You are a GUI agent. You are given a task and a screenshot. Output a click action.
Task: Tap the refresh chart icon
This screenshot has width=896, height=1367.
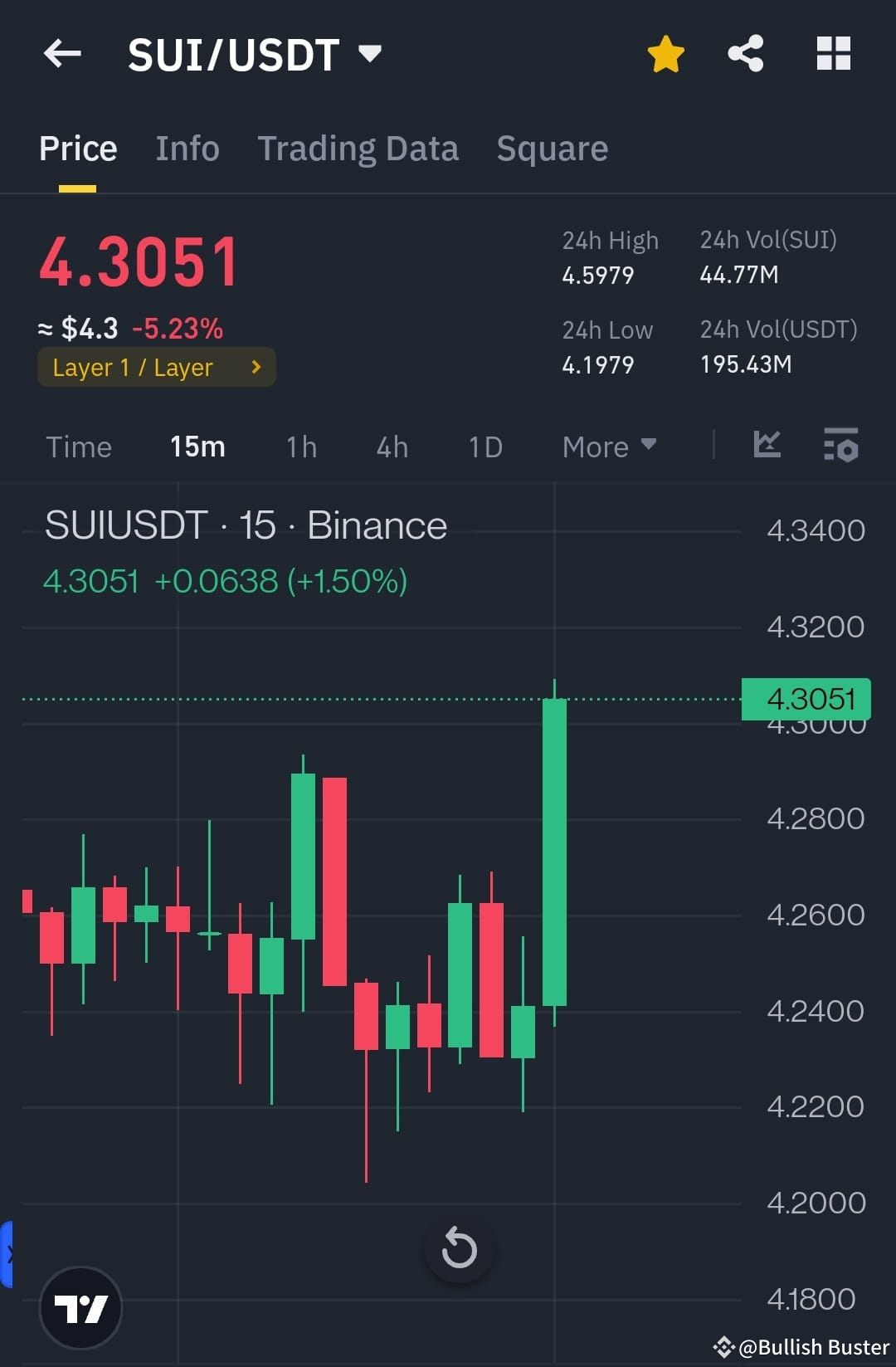460,1247
